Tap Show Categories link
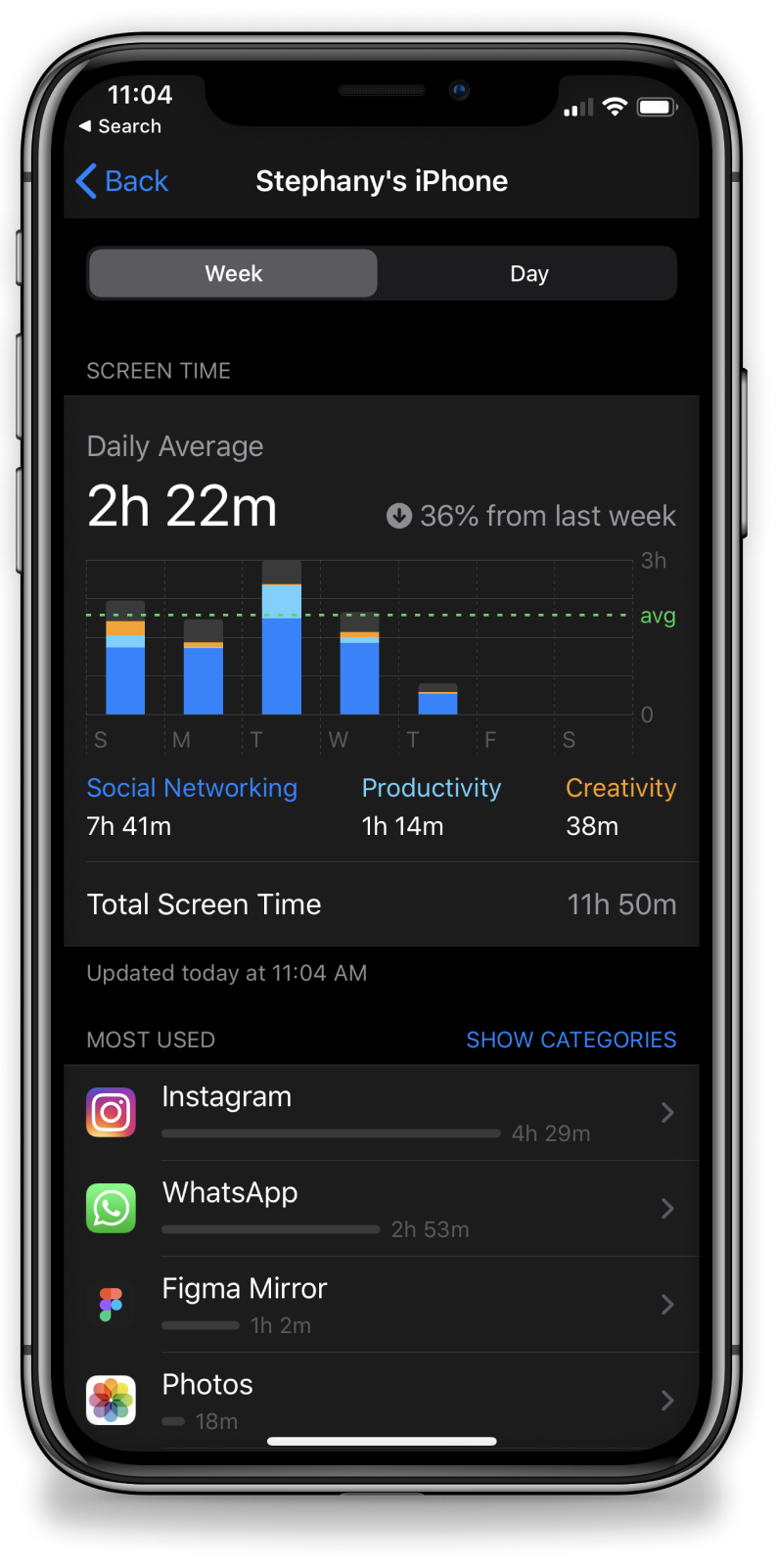Screen dimensions: 777x1568 pyautogui.click(x=571, y=1039)
